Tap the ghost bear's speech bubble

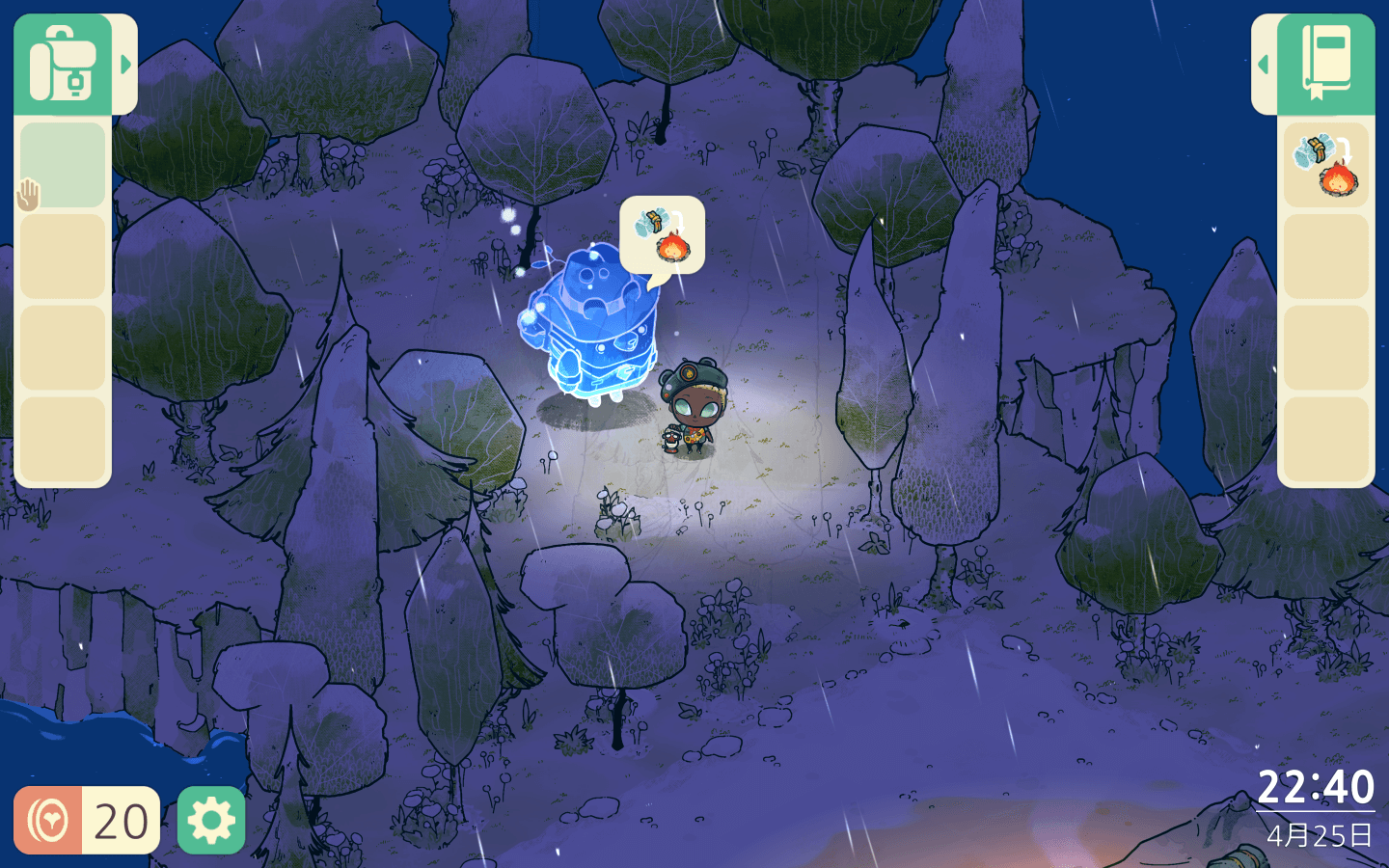click(x=662, y=236)
